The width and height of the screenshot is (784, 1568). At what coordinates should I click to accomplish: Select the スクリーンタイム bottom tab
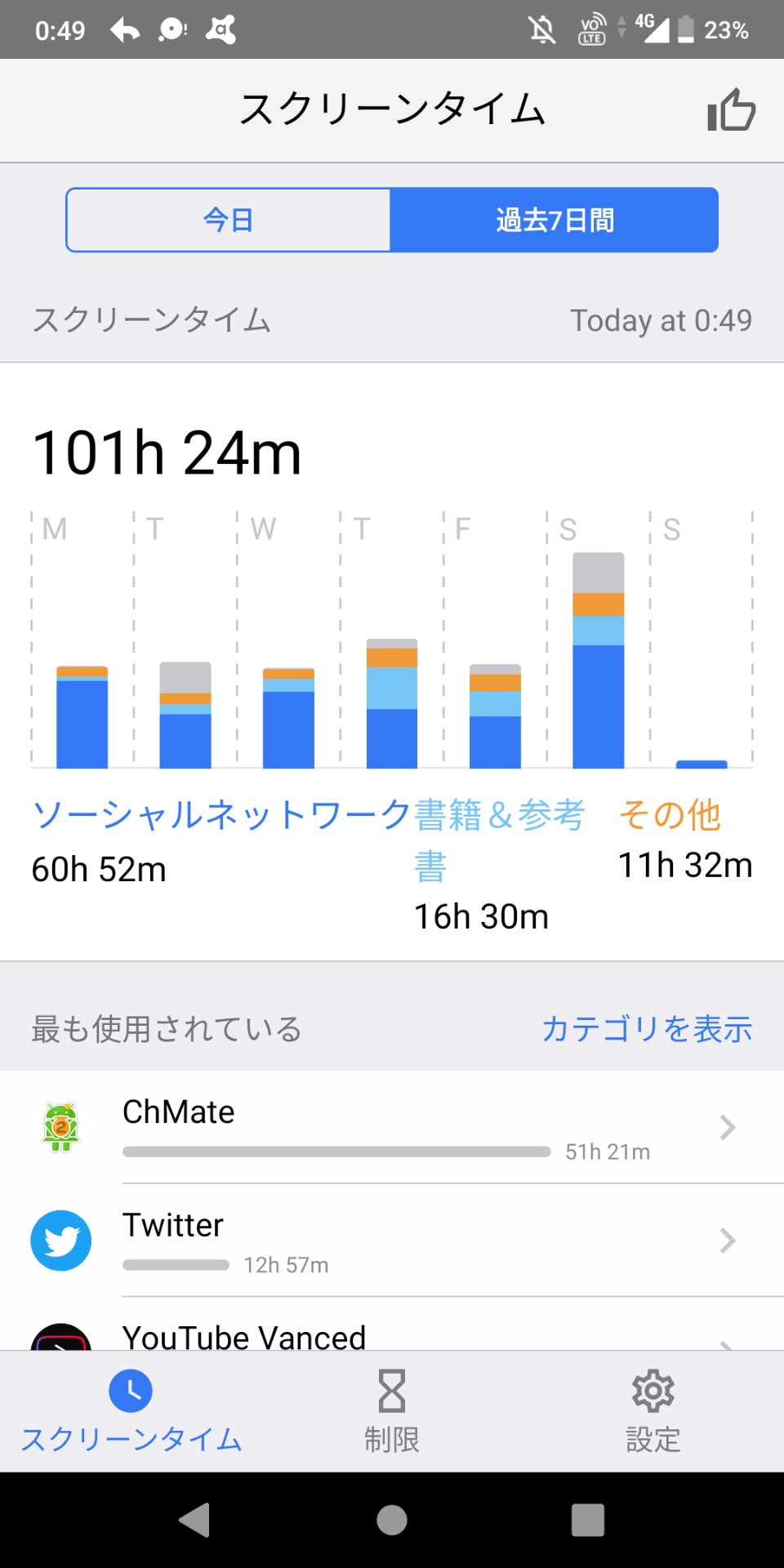point(131,1412)
